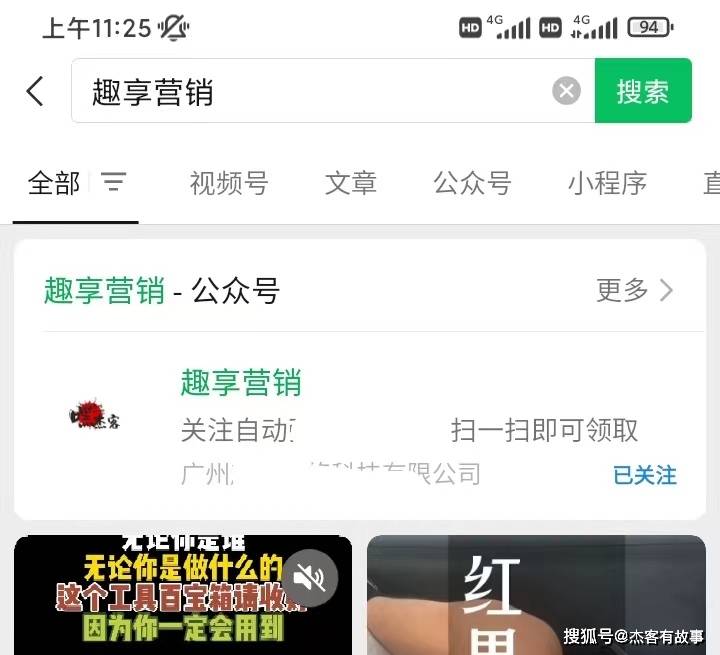Switch to the 小程序 tab
The width and height of the screenshot is (720, 655).
click(608, 183)
